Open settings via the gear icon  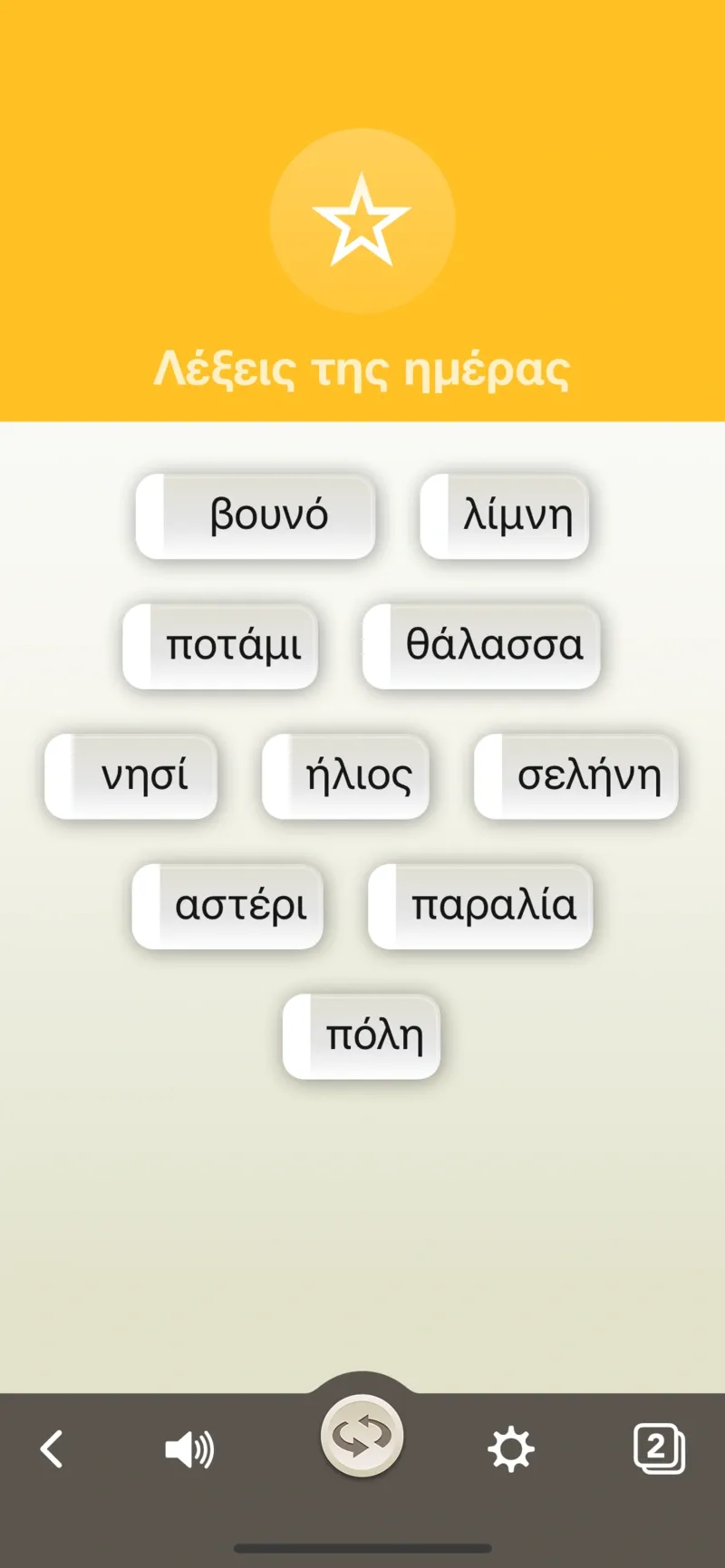[511, 1449]
